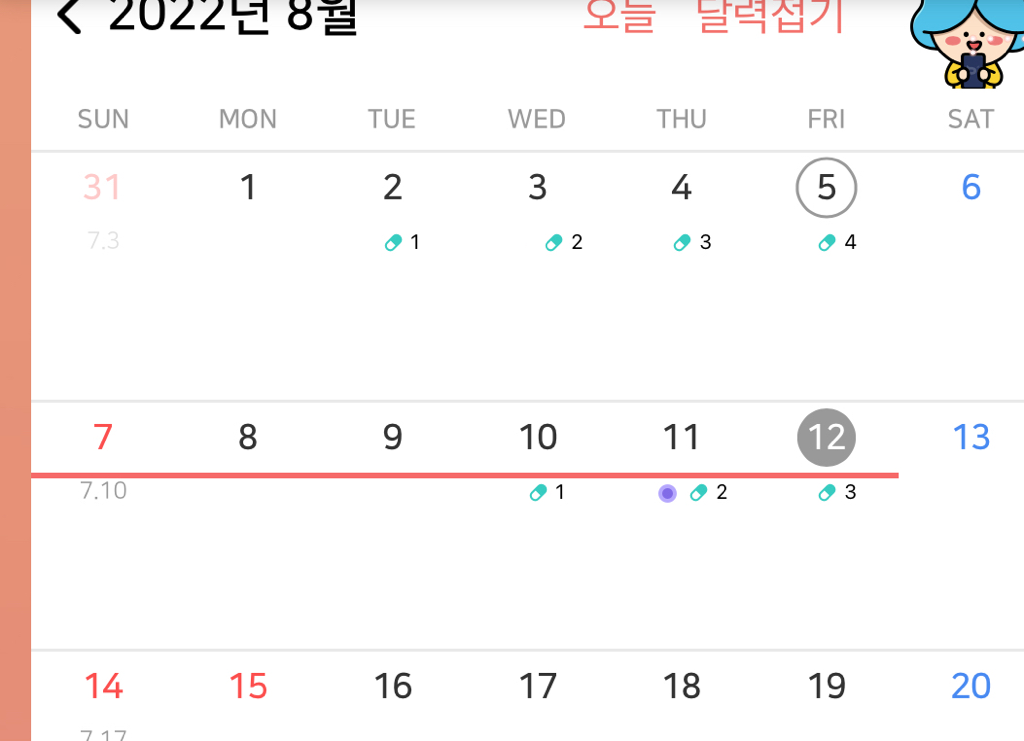Open Sunday August 7
Image resolution: width=1024 pixels, height=741 pixels.
tap(103, 437)
